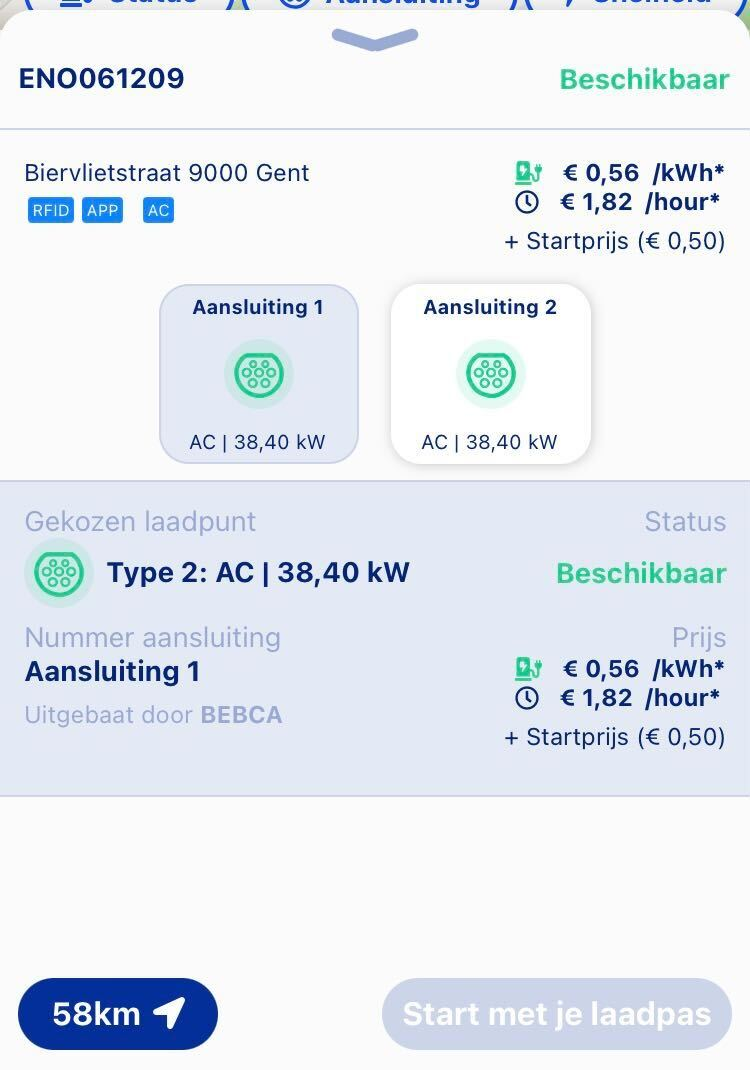The height and width of the screenshot is (1070, 750).
Task: Click the green charging station price icon
Action: (527, 172)
